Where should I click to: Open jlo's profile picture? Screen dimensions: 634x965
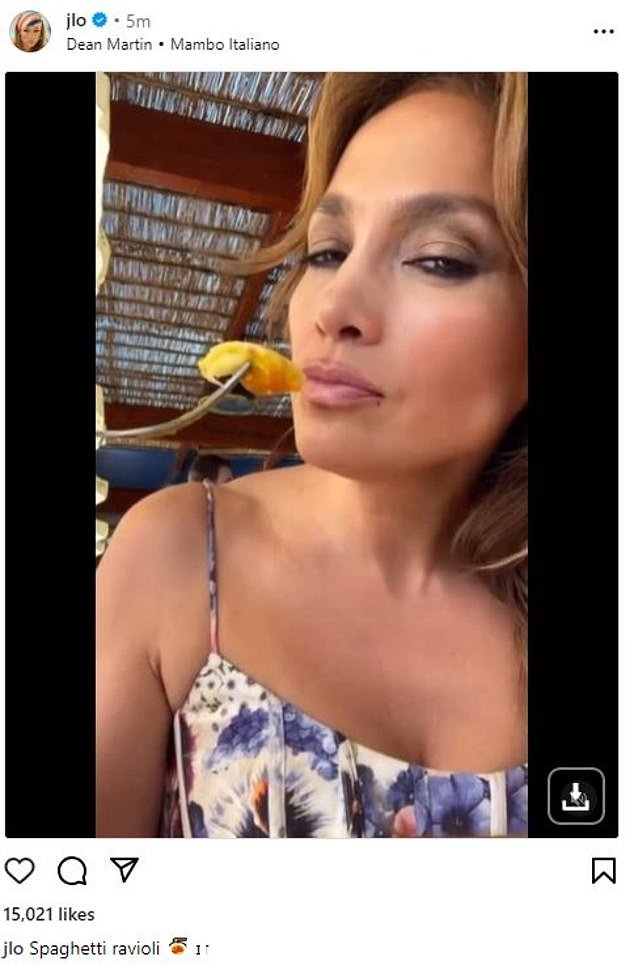tap(30, 31)
